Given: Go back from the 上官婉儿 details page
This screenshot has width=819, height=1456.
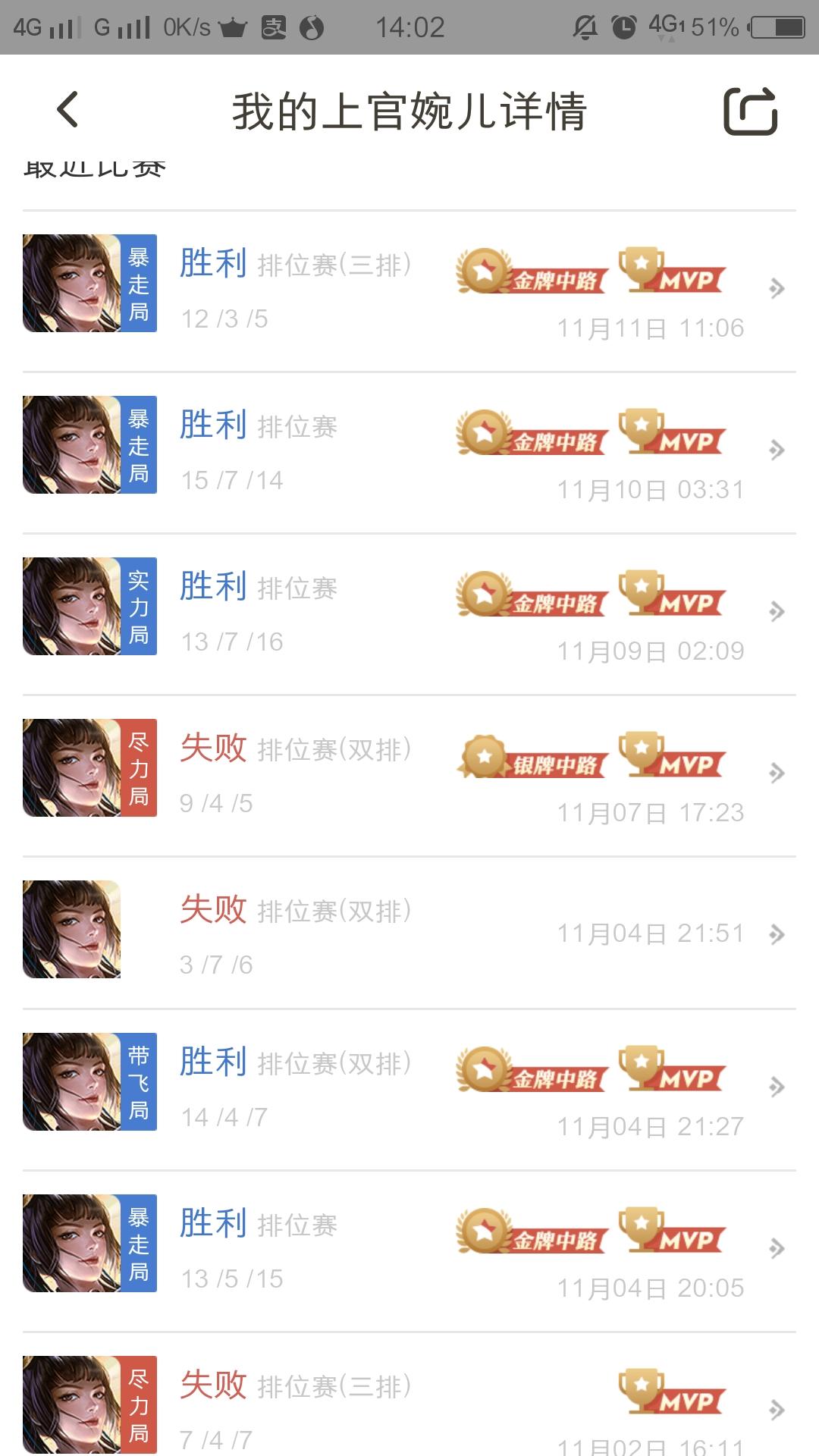Looking at the screenshot, I should pos(67,110).
